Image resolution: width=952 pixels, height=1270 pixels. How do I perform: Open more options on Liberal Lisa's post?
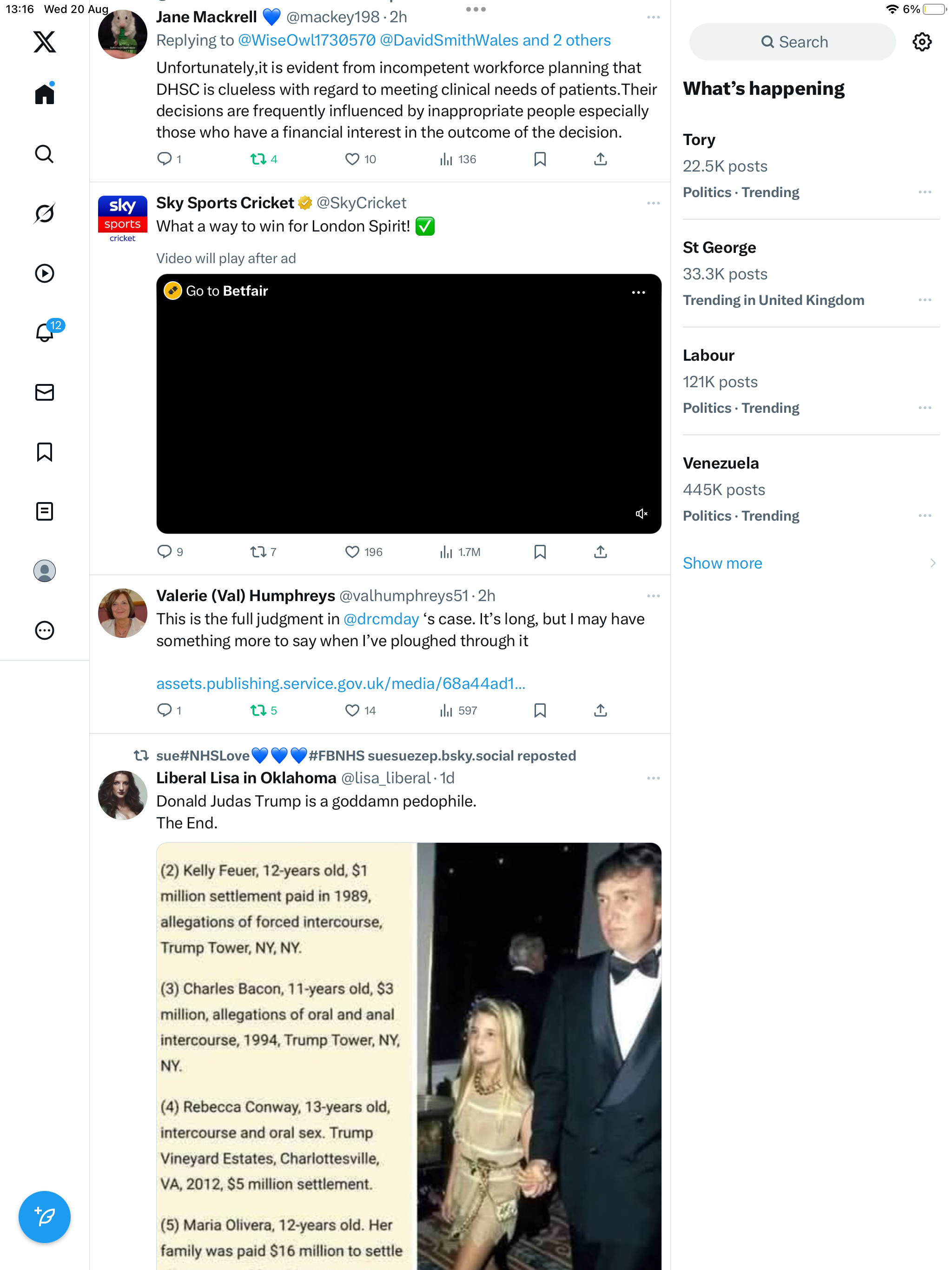(653, 778)
